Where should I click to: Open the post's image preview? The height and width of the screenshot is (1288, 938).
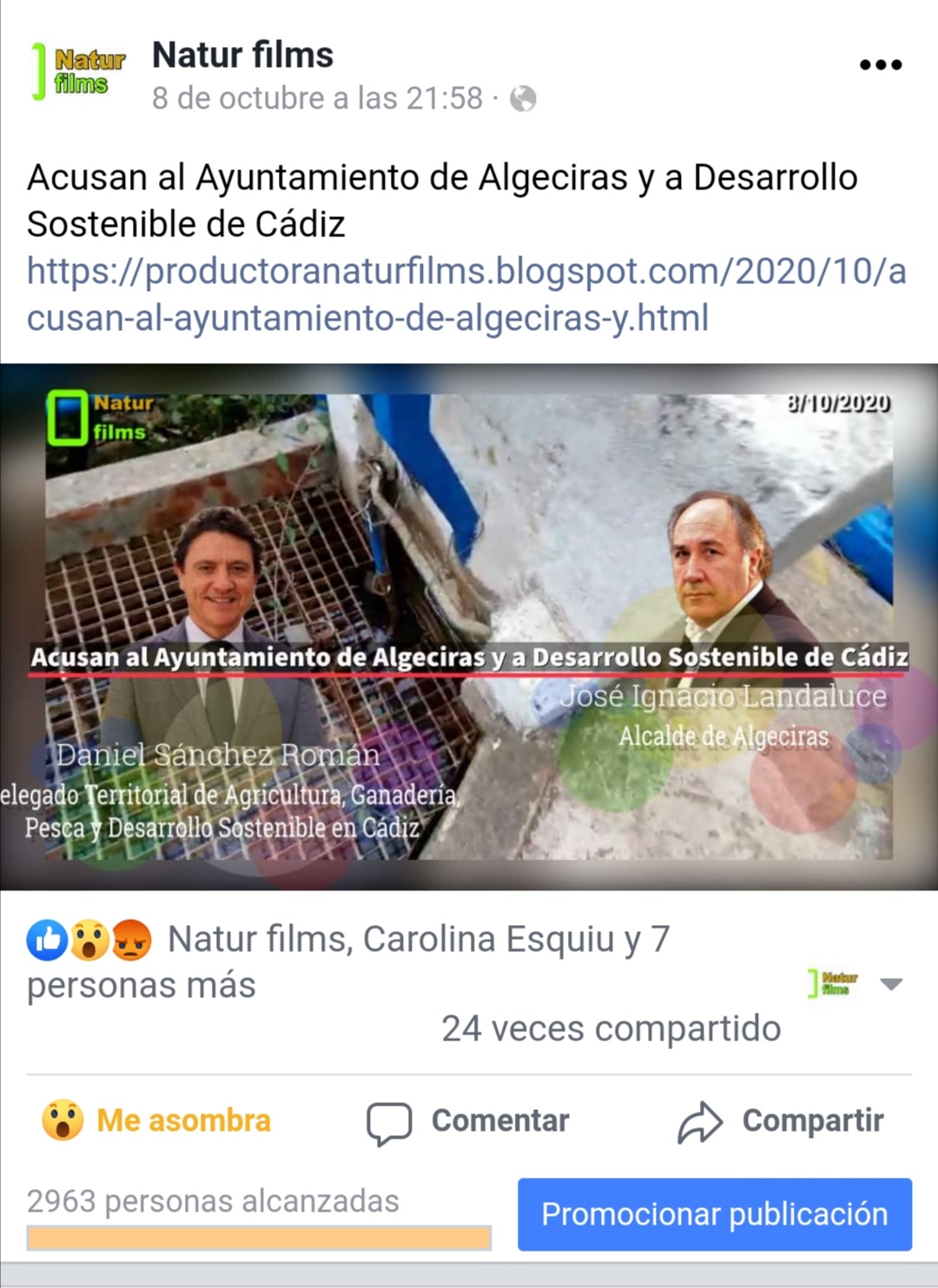click(469, 626)
